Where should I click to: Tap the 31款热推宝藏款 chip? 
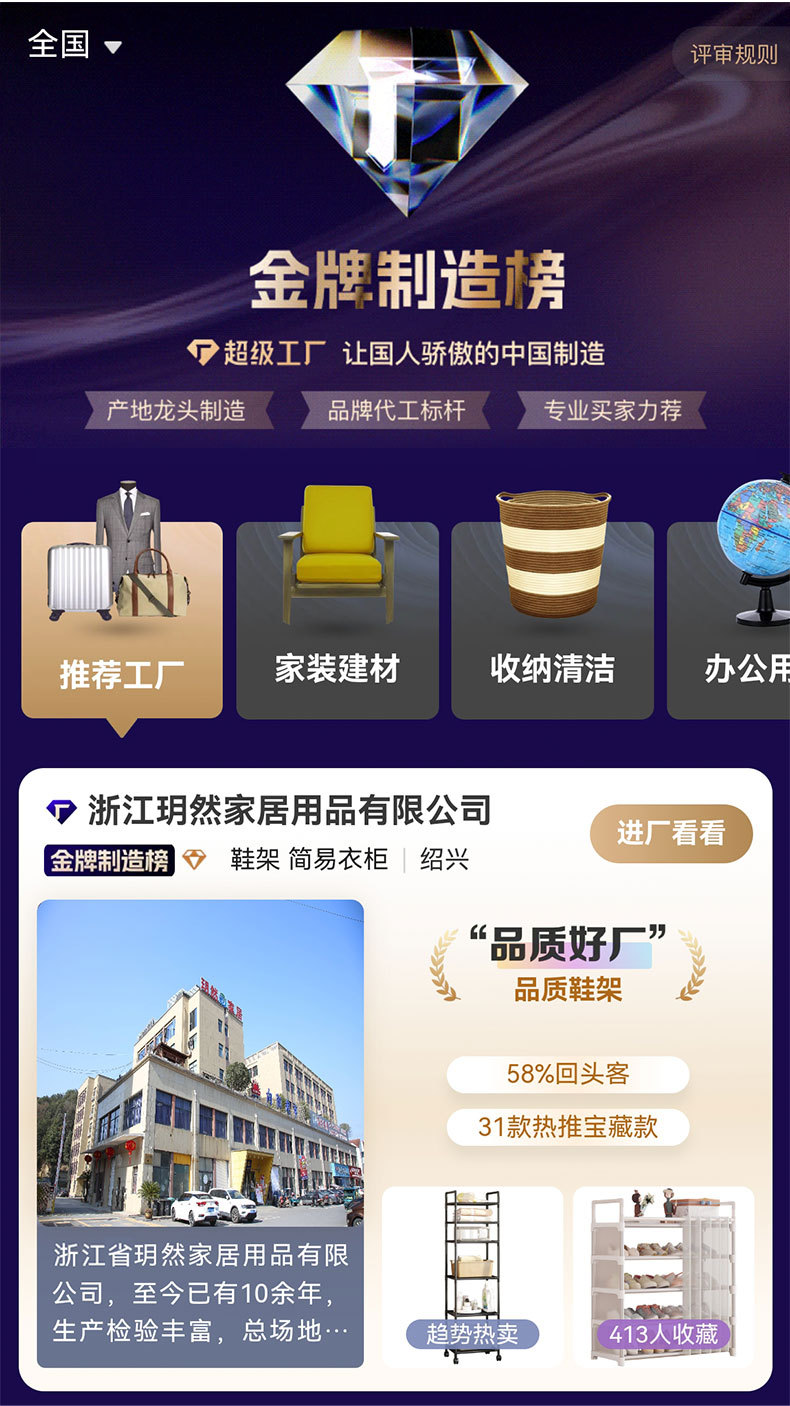coord(568,1127)
